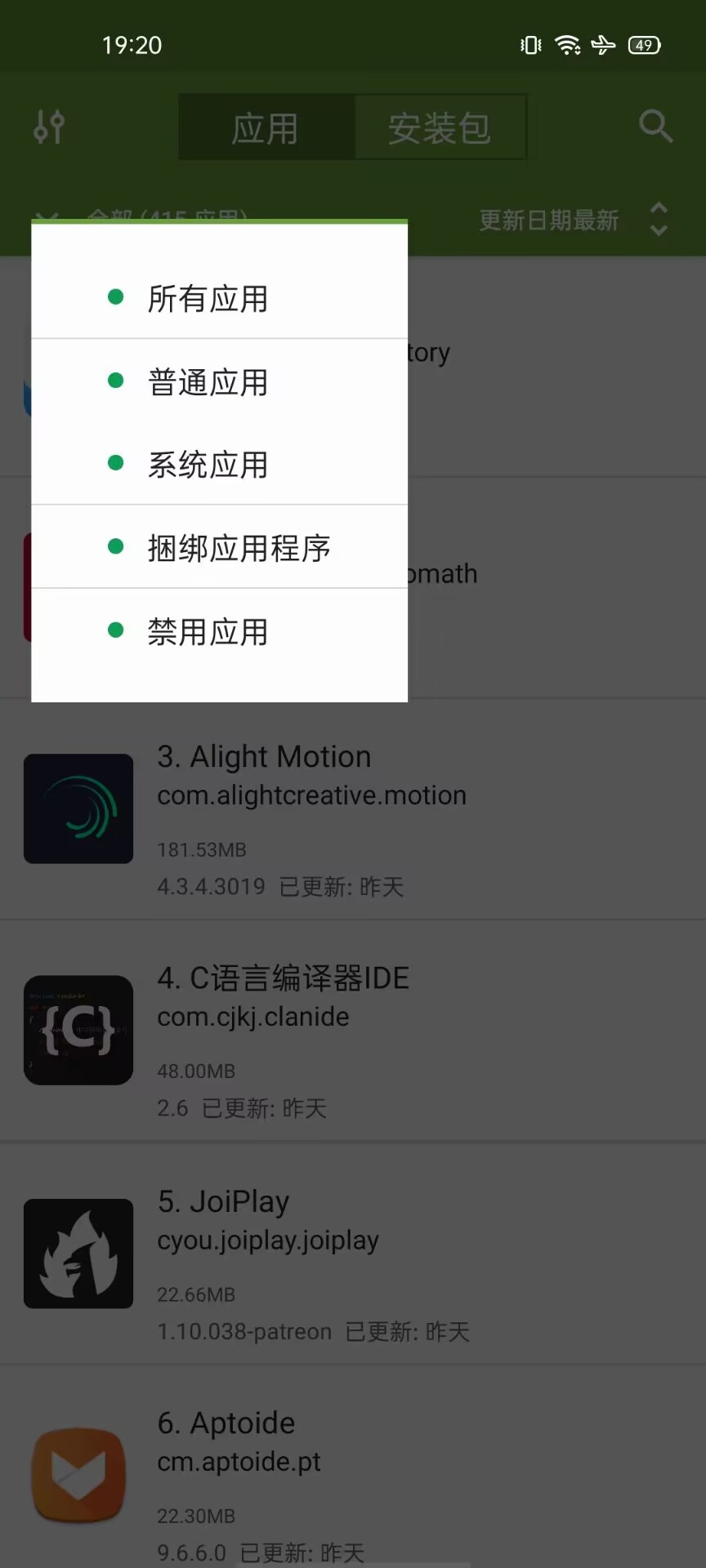The image size is (706, 1568).
Task: Select 捆绑应用程序 from the dropdown
Action: pyautogui.click(x=237, y=548)
